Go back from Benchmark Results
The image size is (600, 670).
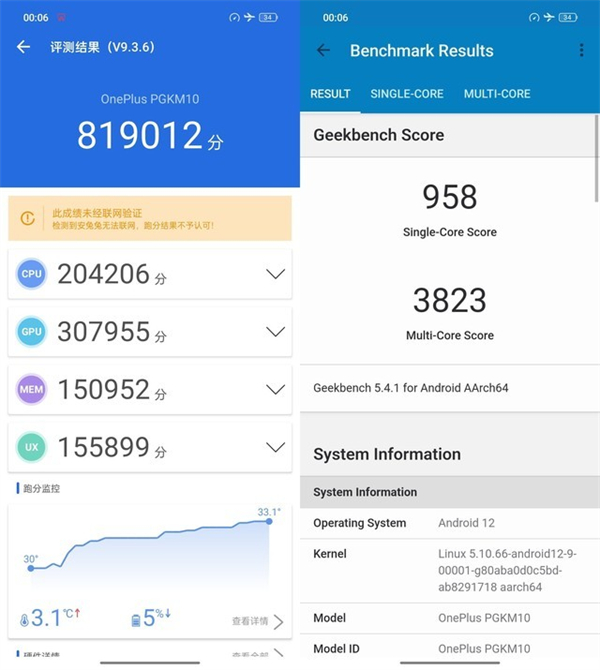click(323, 50)
